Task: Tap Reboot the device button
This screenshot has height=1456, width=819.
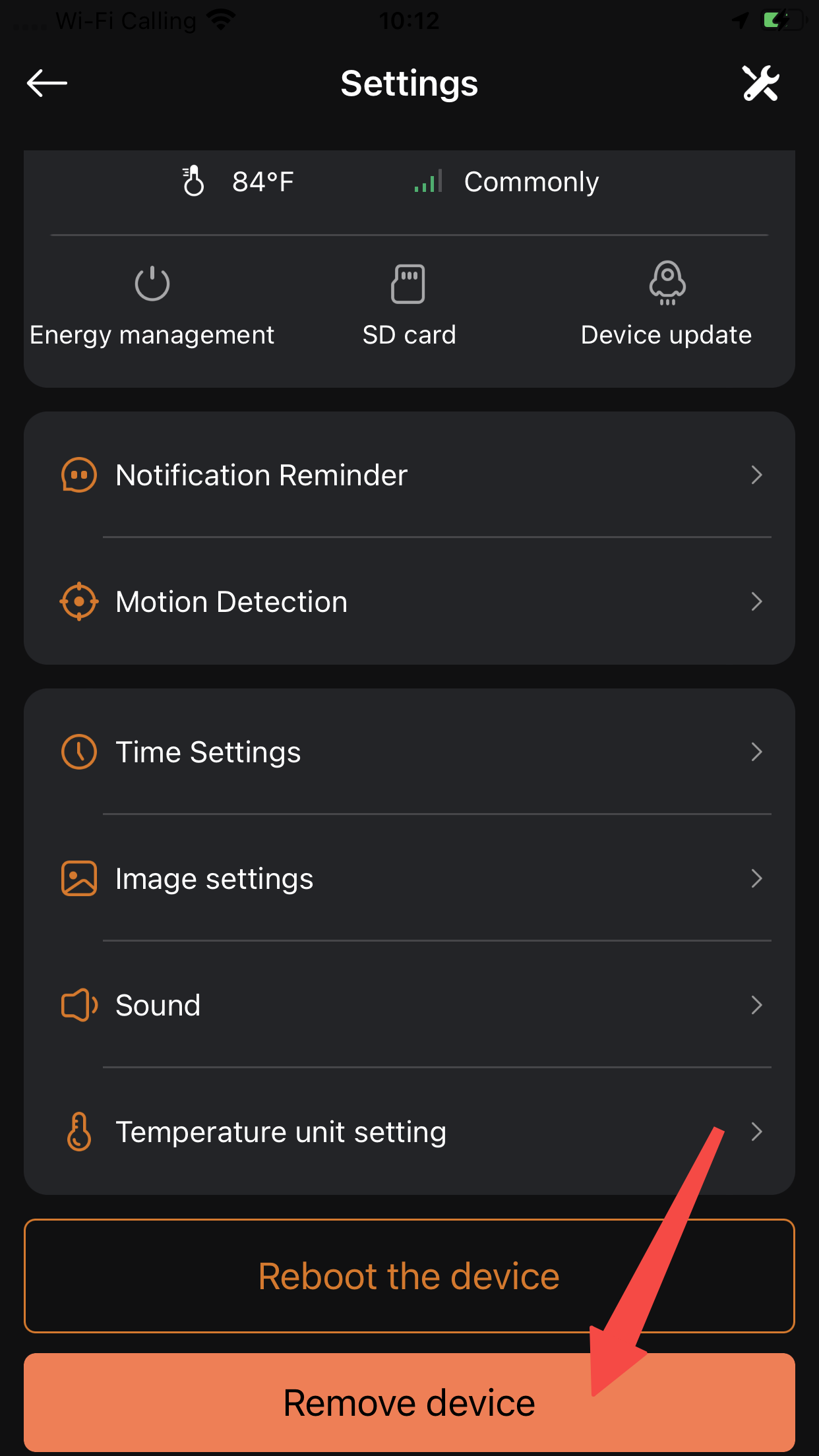Action: [409, 1276]
